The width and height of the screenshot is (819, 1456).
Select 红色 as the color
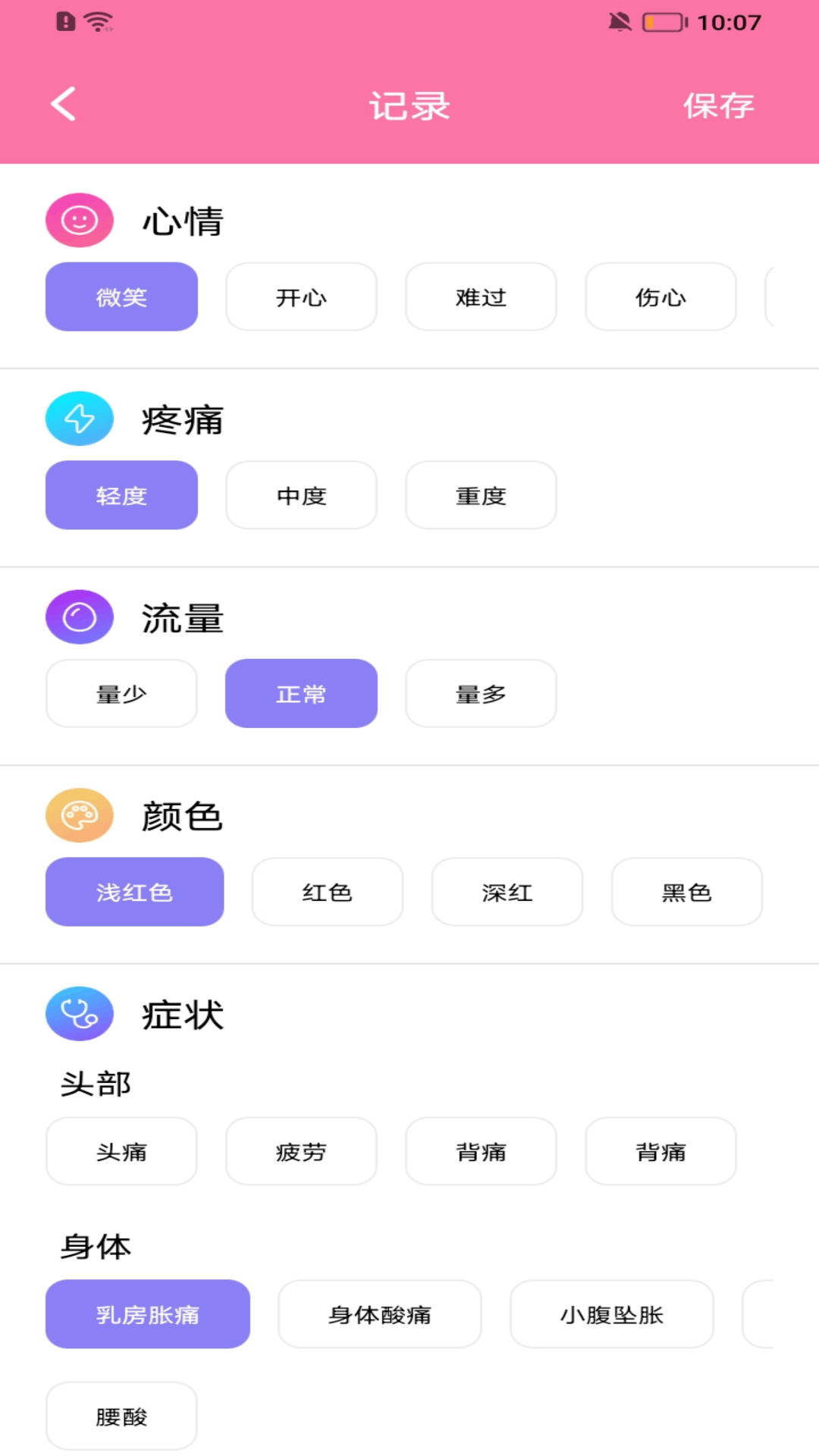point(327,892)
